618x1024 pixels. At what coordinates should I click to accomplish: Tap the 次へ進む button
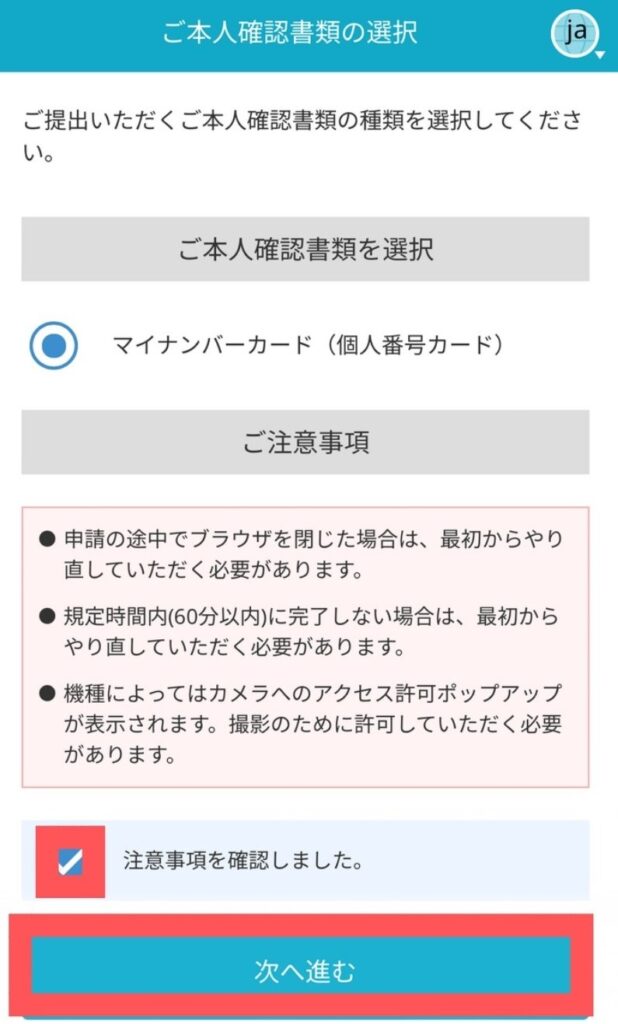coord(301,970)
